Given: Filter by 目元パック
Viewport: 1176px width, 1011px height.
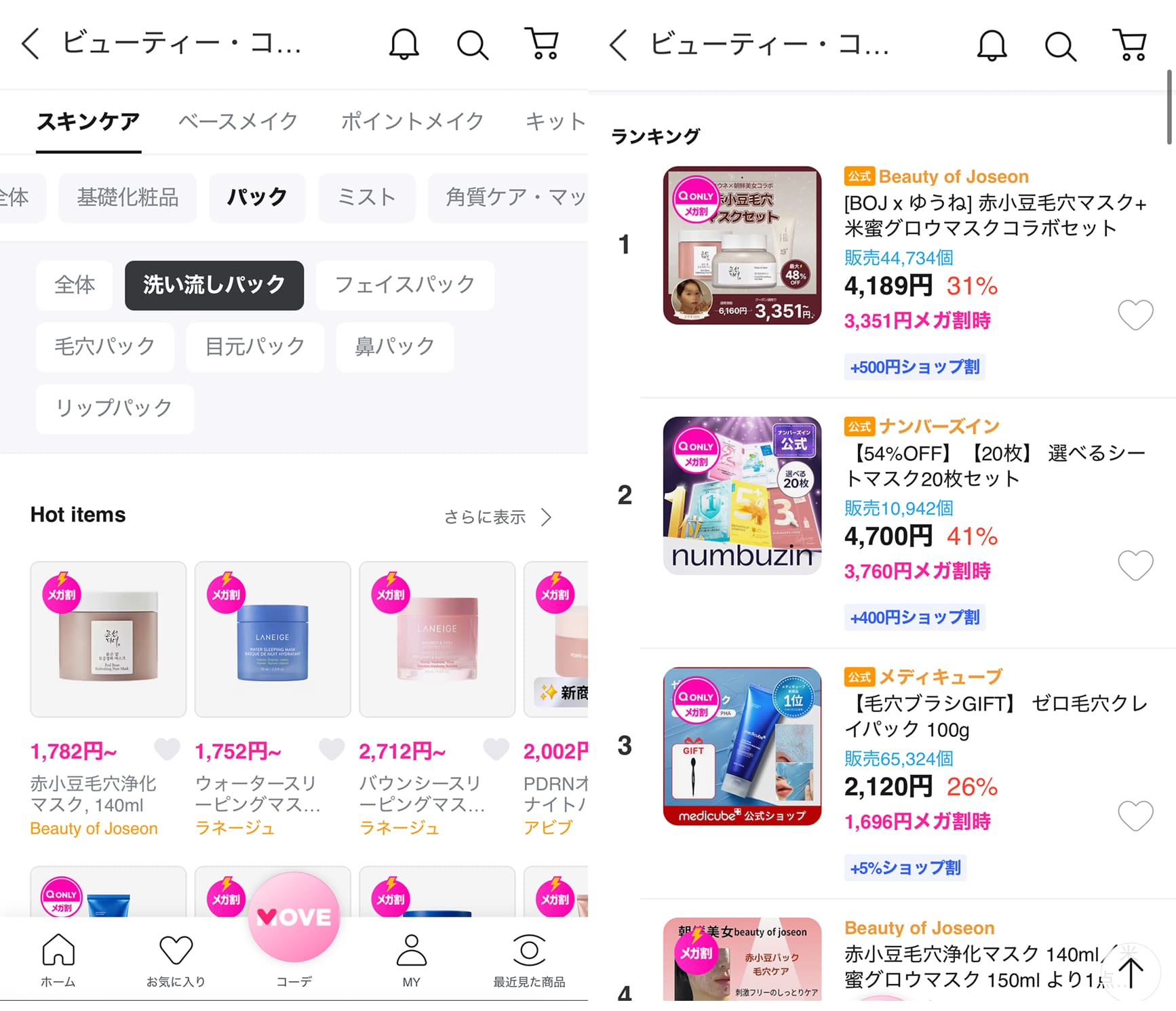Looking at the screenshot, I should coord(255,346).
